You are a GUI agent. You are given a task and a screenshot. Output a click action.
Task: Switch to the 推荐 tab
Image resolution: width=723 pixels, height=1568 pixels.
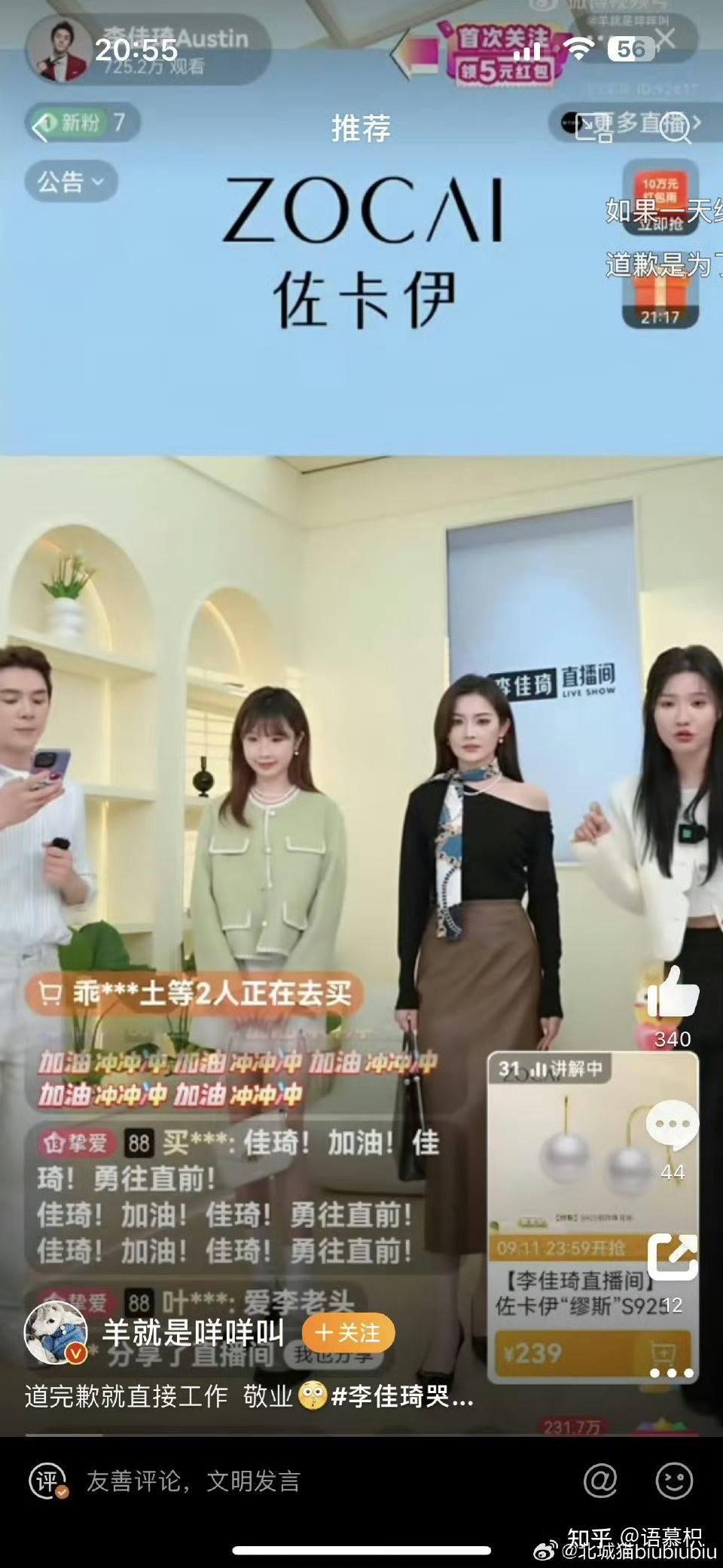361,127
